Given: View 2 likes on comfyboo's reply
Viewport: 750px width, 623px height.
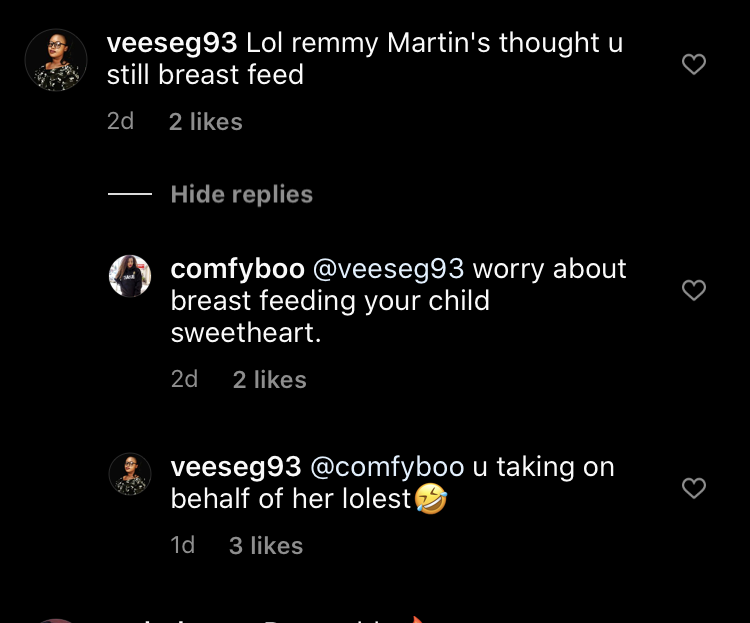Looking at the screenshot, I should pos(269,380).
